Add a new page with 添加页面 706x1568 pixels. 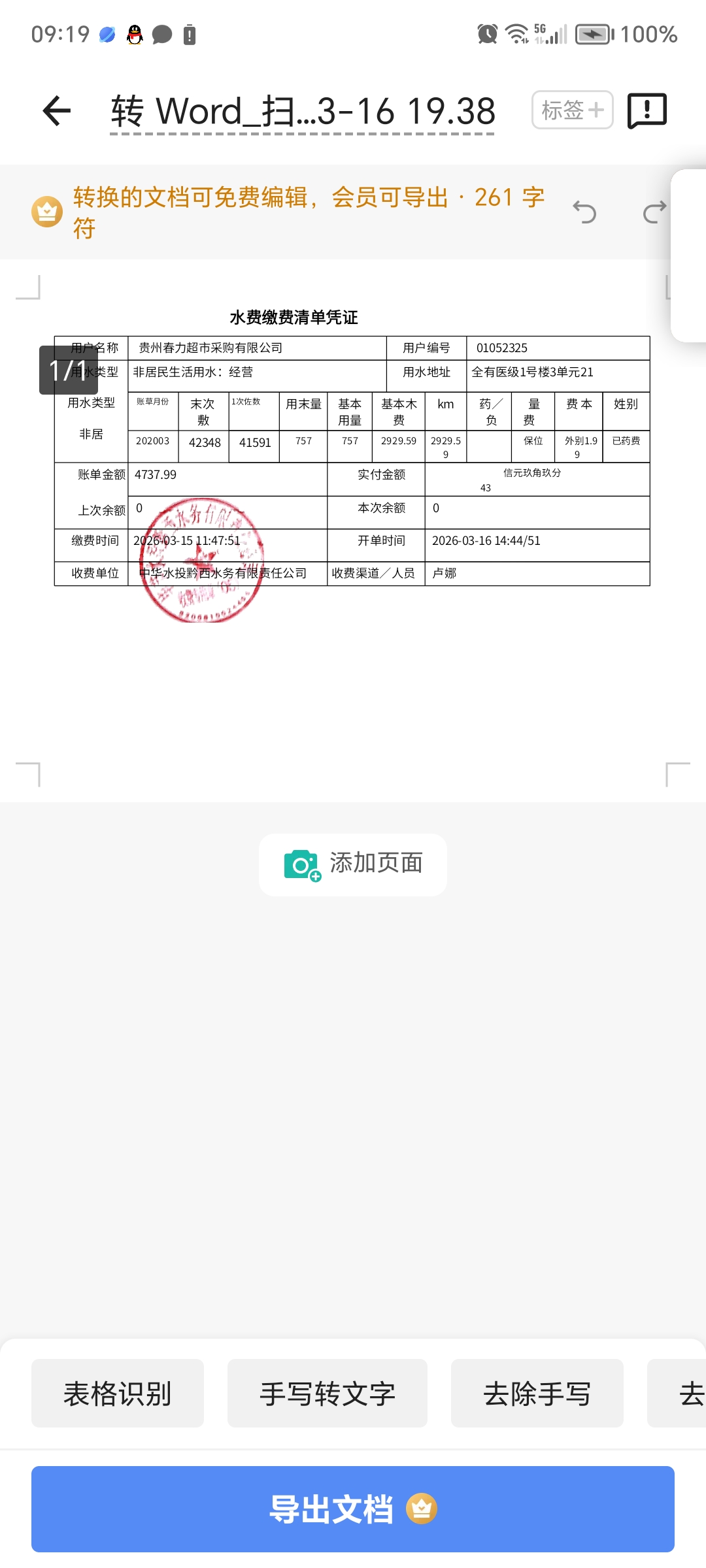pos(353,864)
